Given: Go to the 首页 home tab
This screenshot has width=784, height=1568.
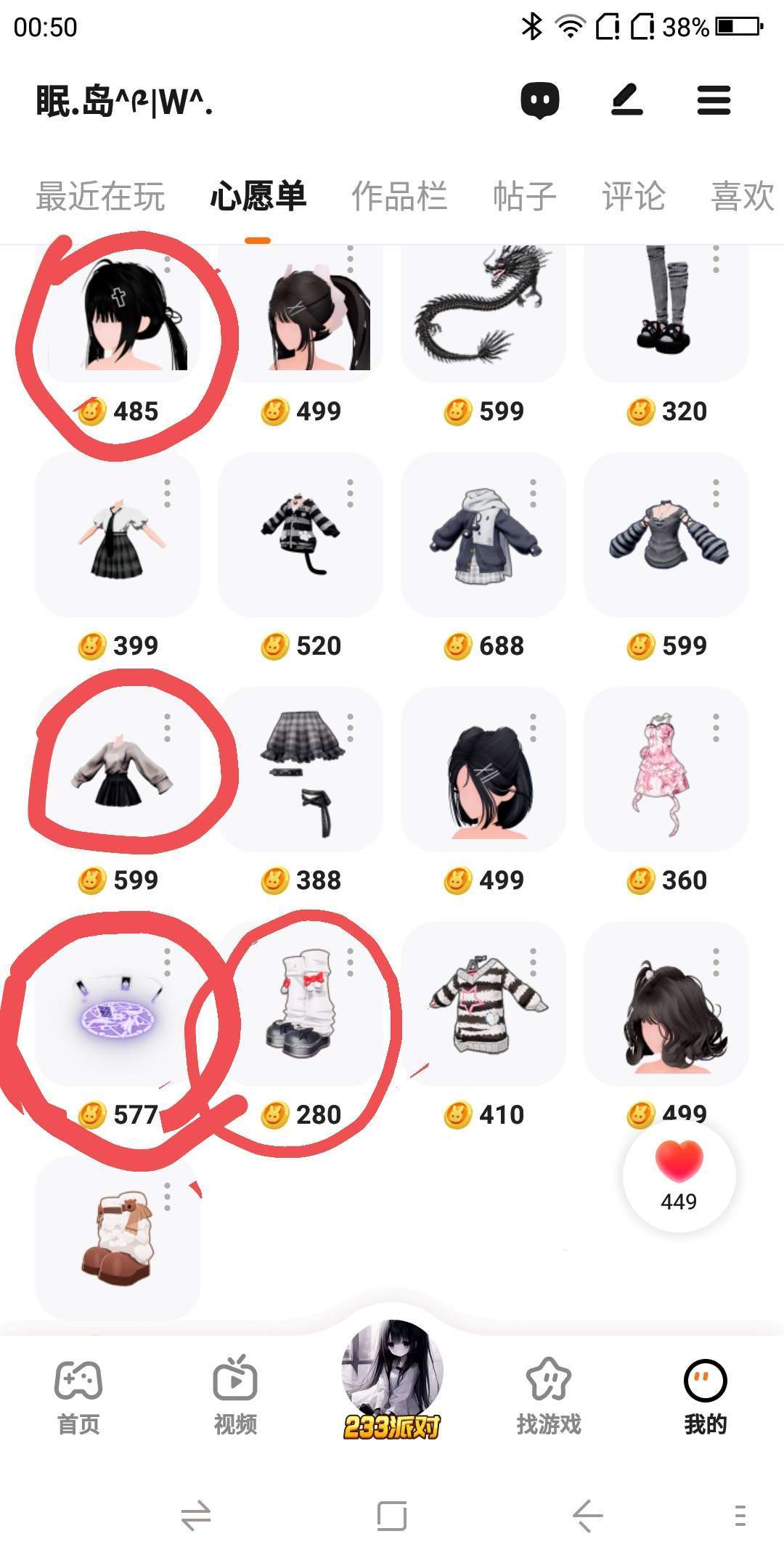Looking at the screenshot, I should coord(78,1397).
